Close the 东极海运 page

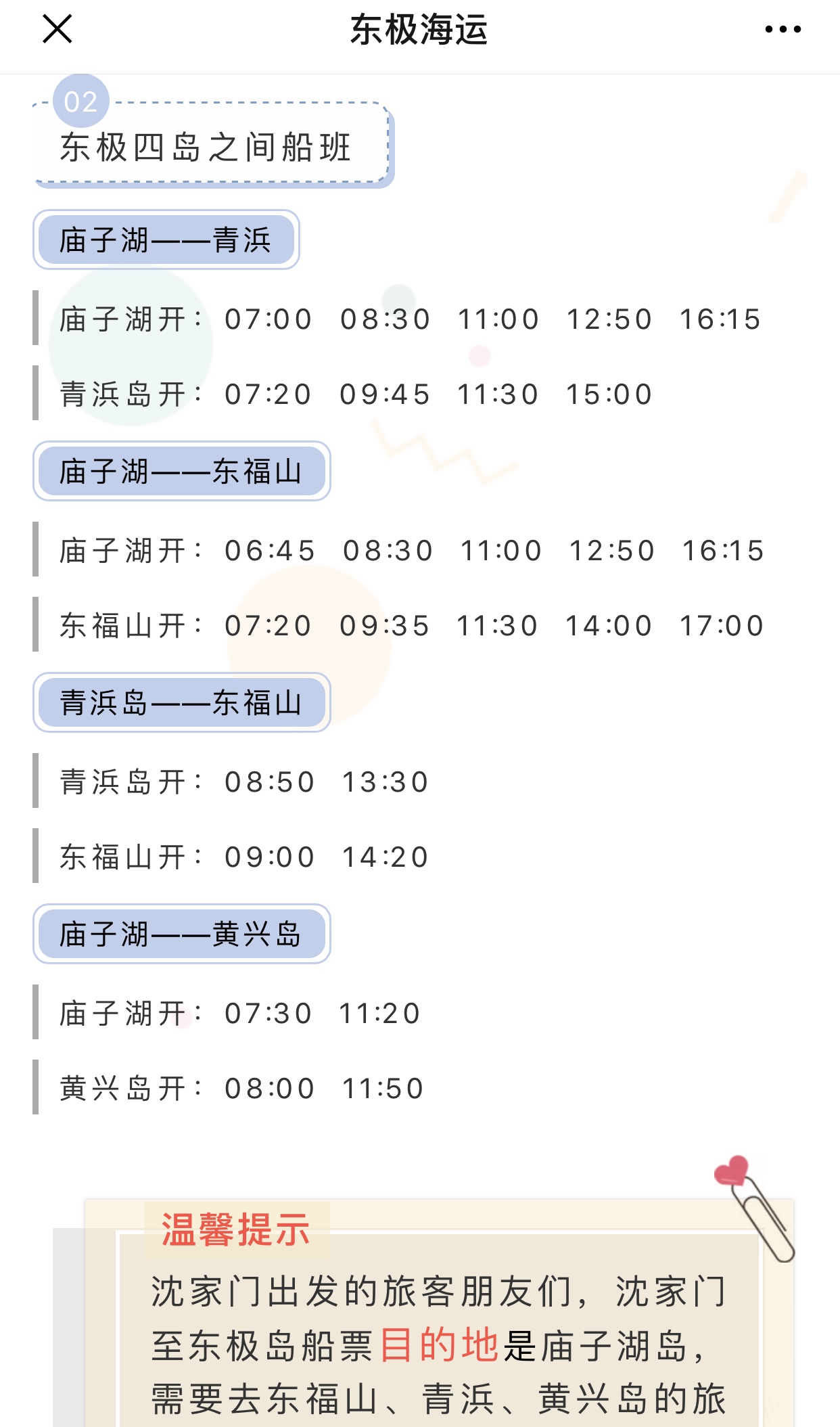point(57,29)
